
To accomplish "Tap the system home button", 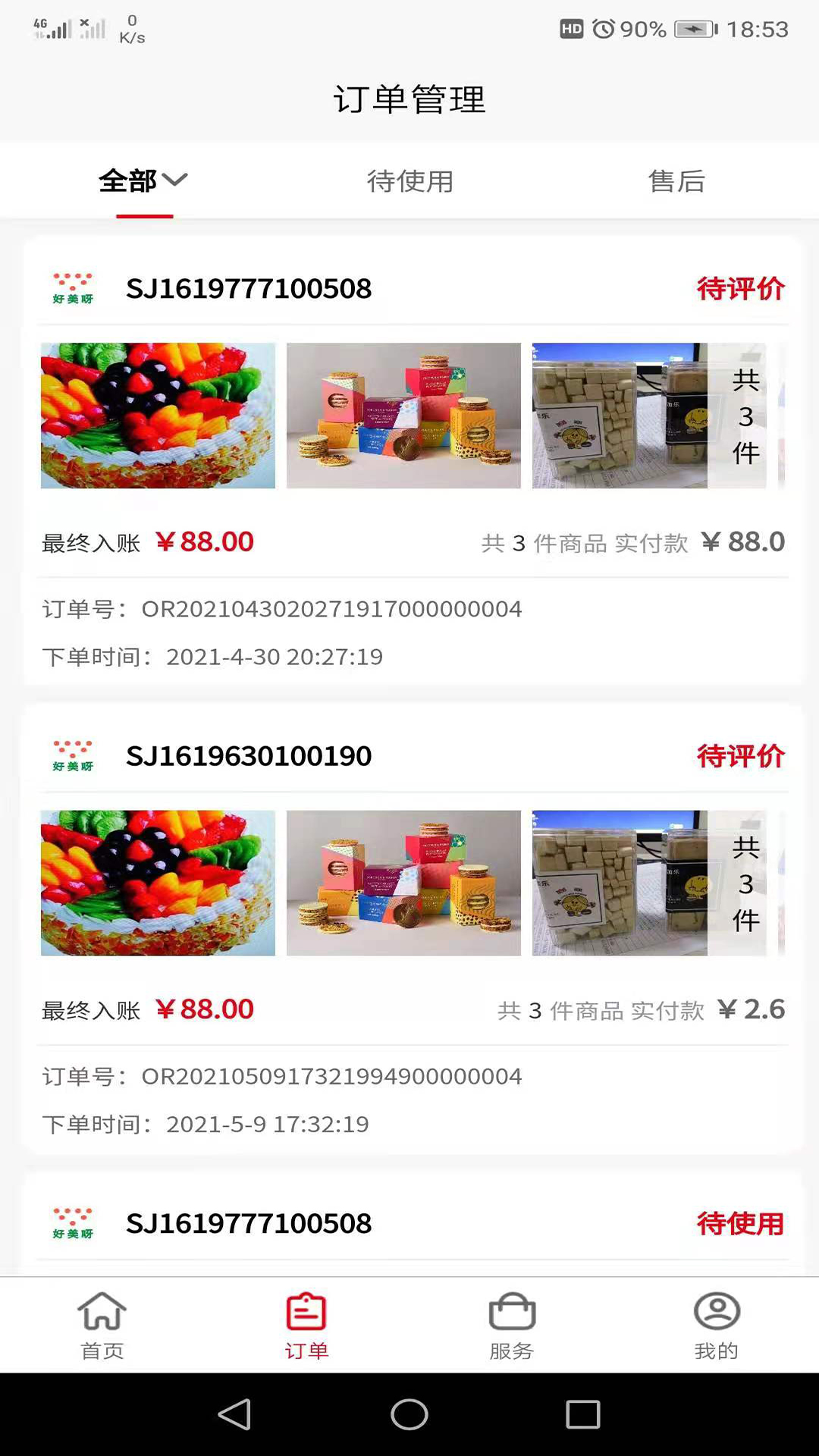I will [409, 1414].
